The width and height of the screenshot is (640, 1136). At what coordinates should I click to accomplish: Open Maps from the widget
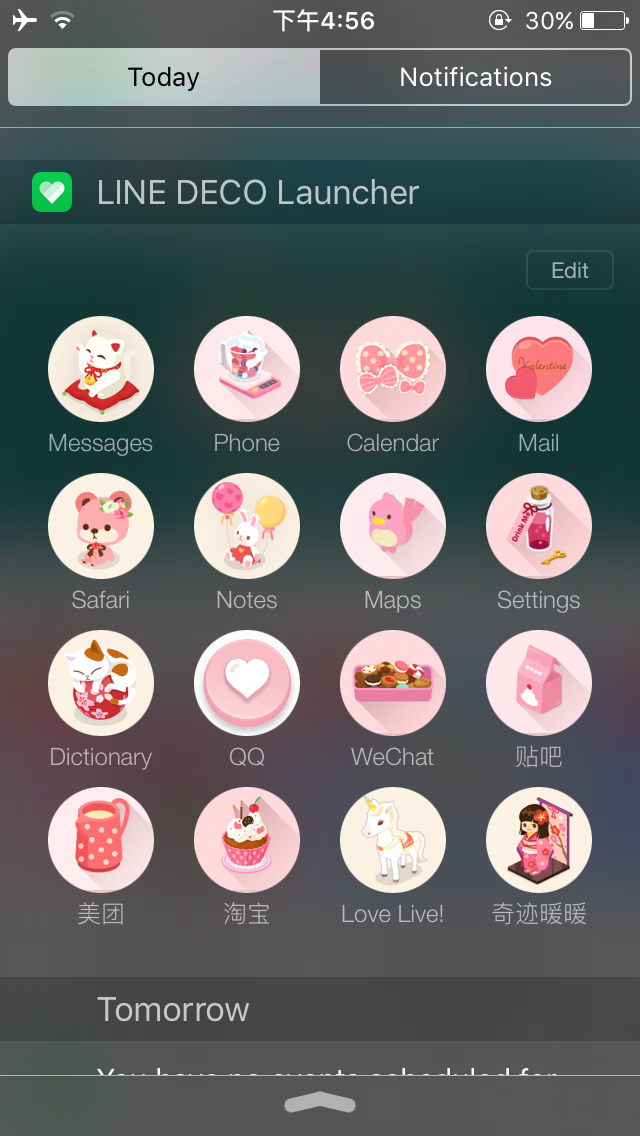tap(393, 526)
